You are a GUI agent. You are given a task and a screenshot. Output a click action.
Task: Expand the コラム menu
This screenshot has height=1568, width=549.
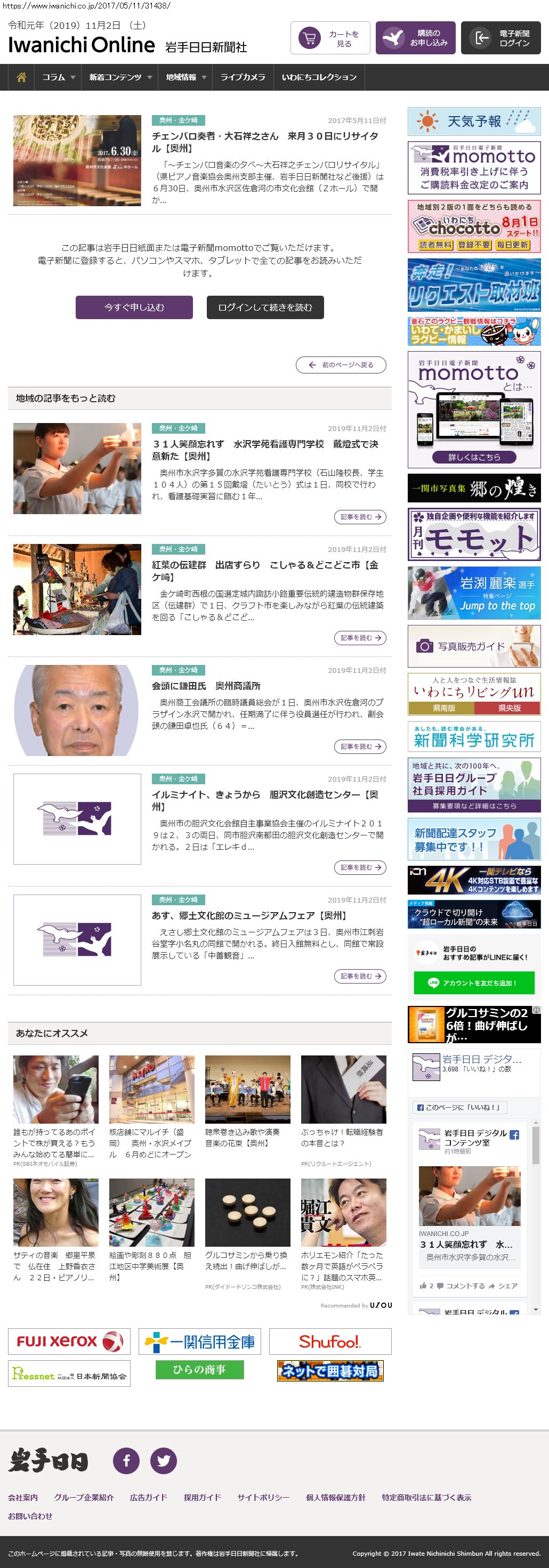click(x=59, y=77)
